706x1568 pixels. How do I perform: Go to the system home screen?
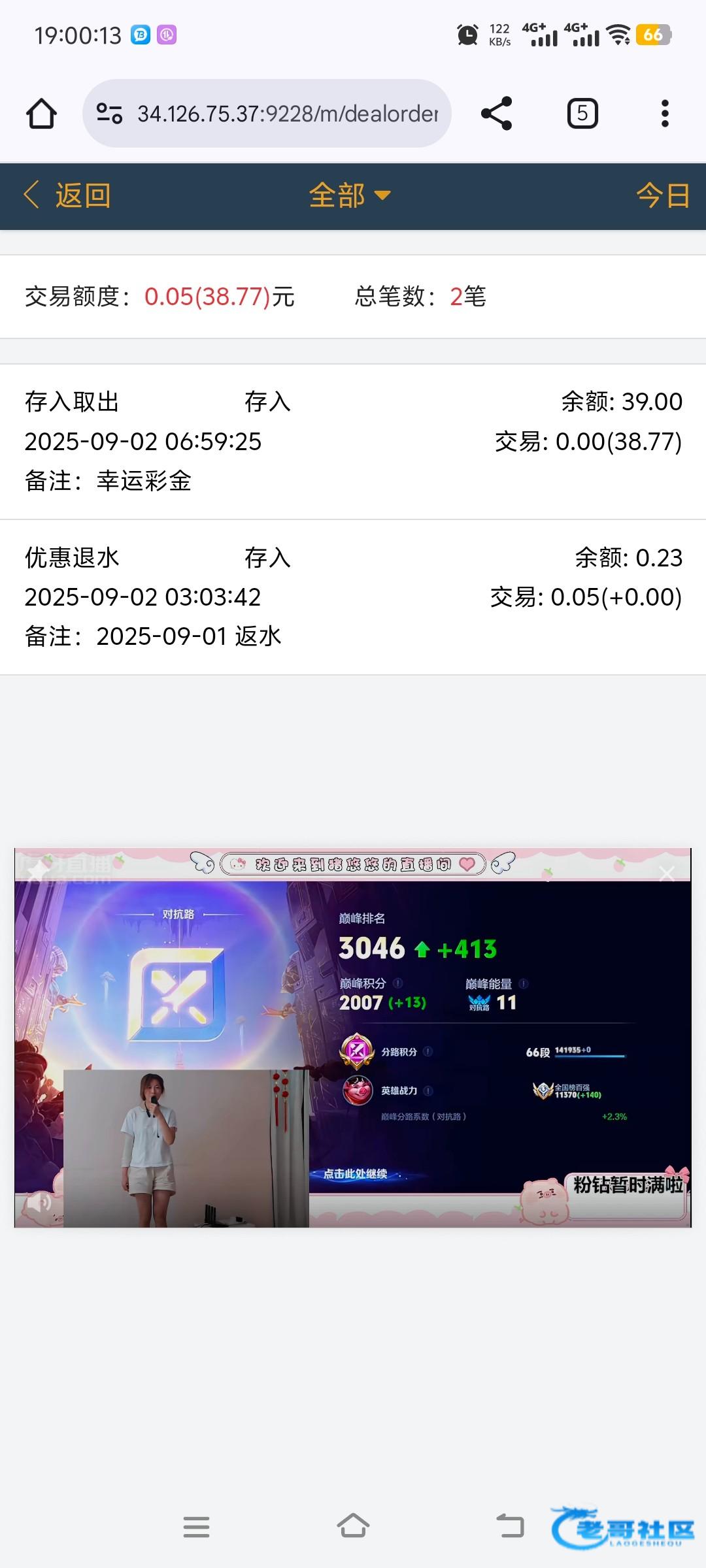click(353, 1527)
